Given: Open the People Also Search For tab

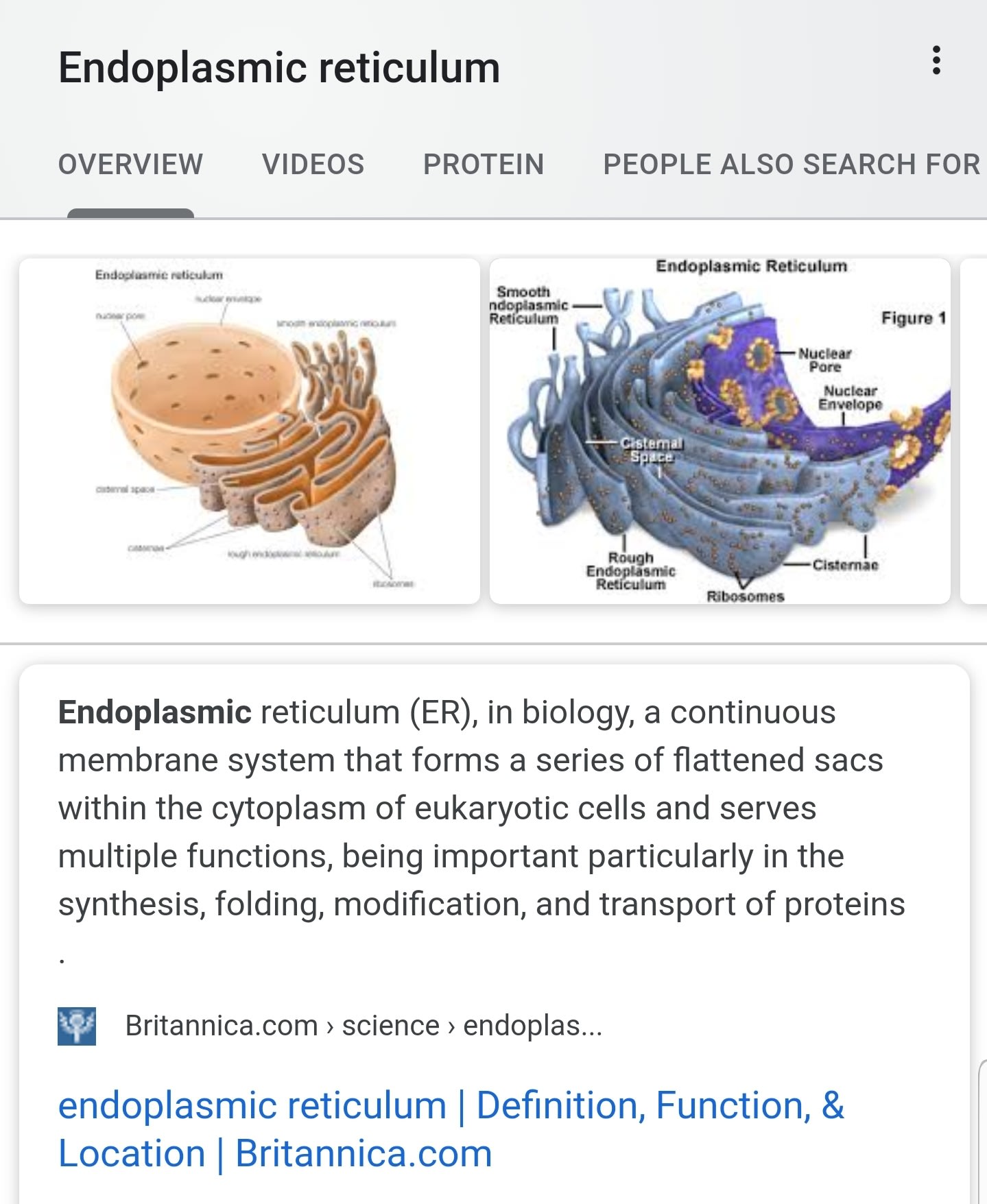Looking at the screenshot, I should click(x=791, y=165).
